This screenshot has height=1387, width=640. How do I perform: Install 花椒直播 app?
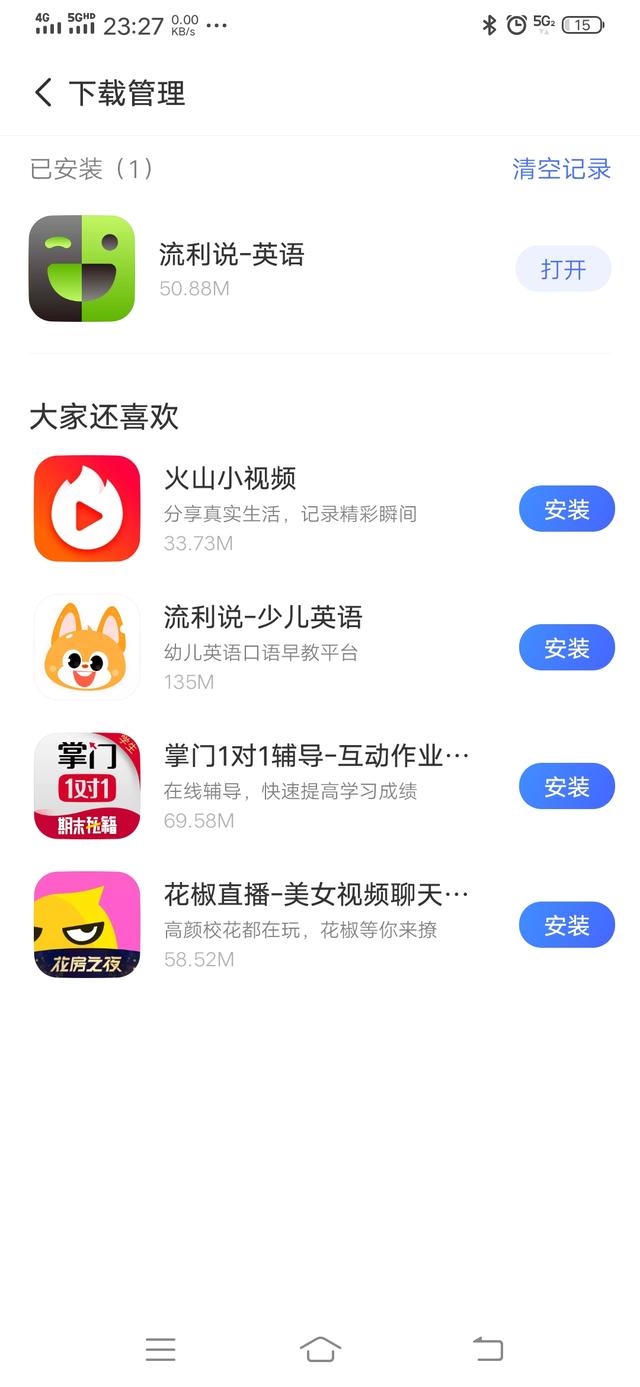coord(566,926)
